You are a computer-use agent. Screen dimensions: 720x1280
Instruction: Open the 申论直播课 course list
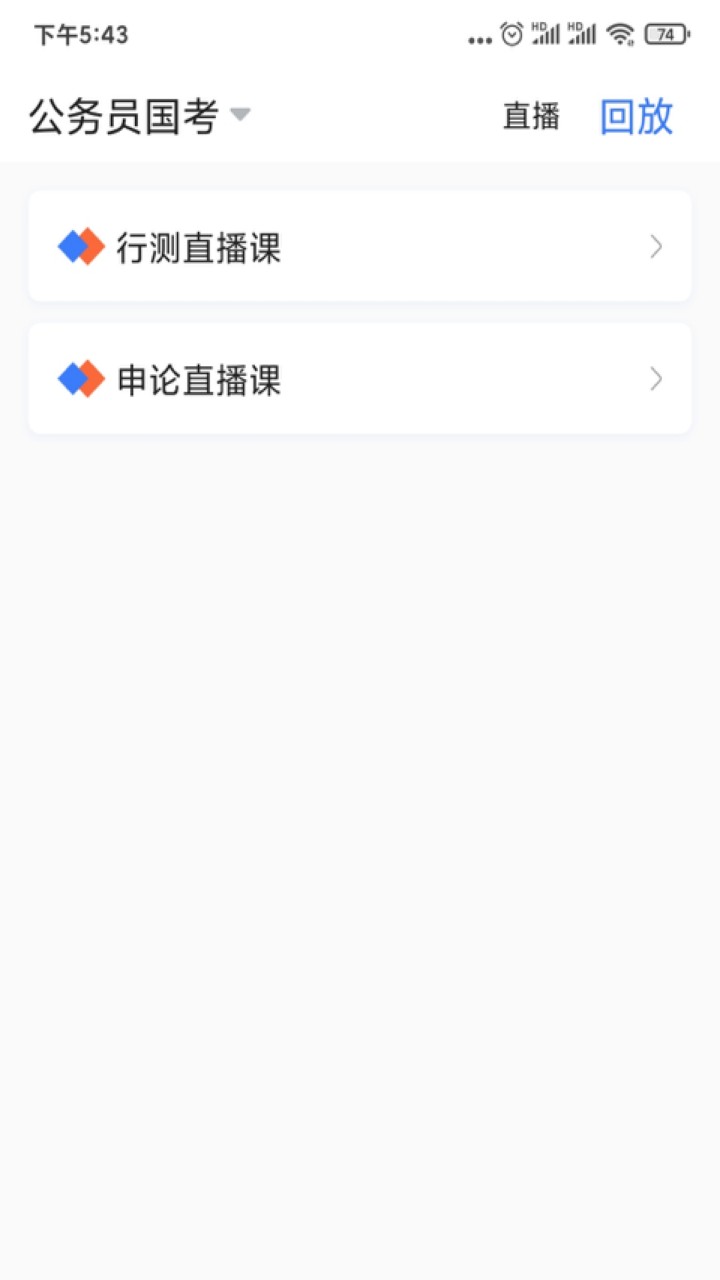click(360, 378)
